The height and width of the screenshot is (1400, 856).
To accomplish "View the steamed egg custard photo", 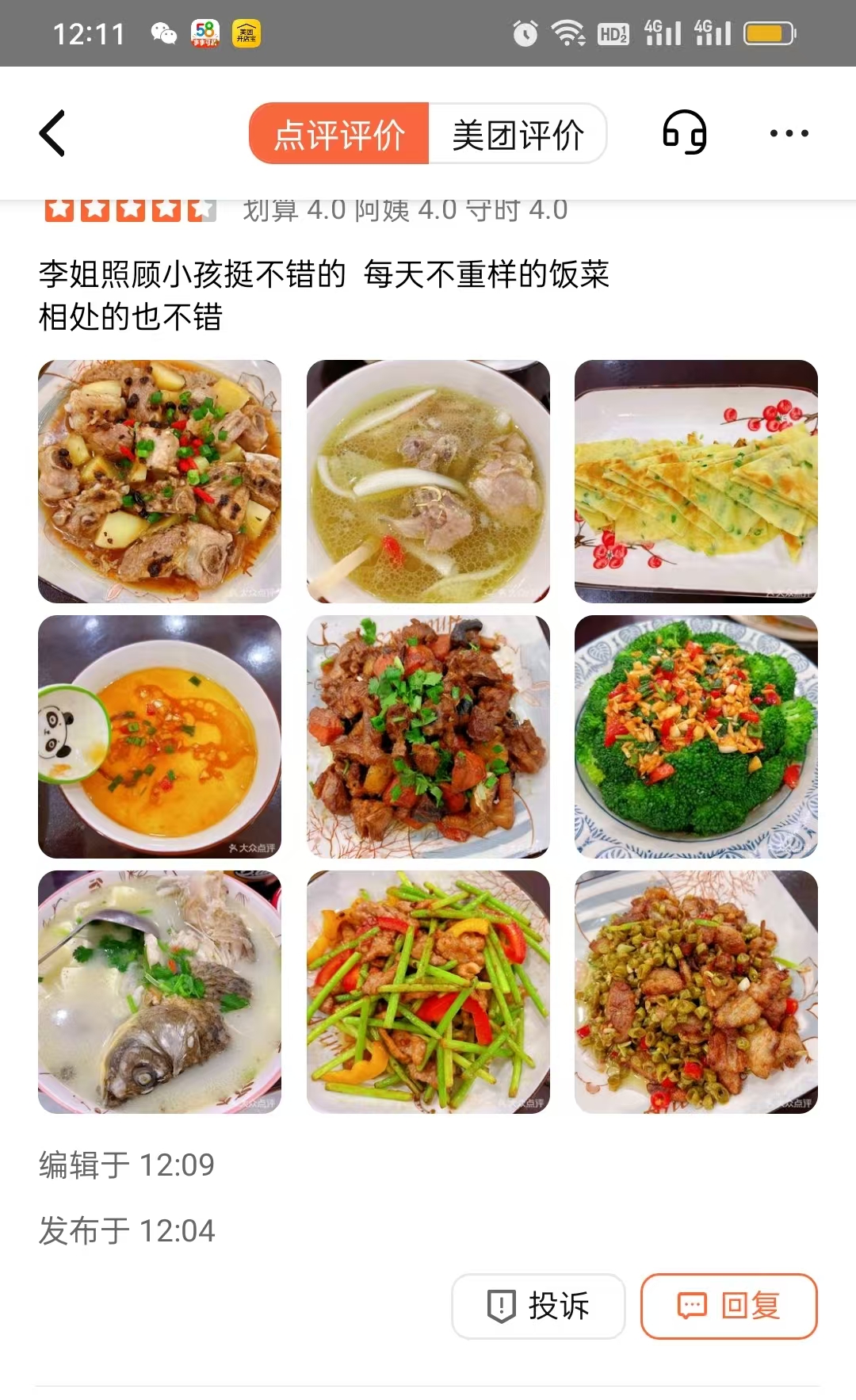I will click(159, 736).
